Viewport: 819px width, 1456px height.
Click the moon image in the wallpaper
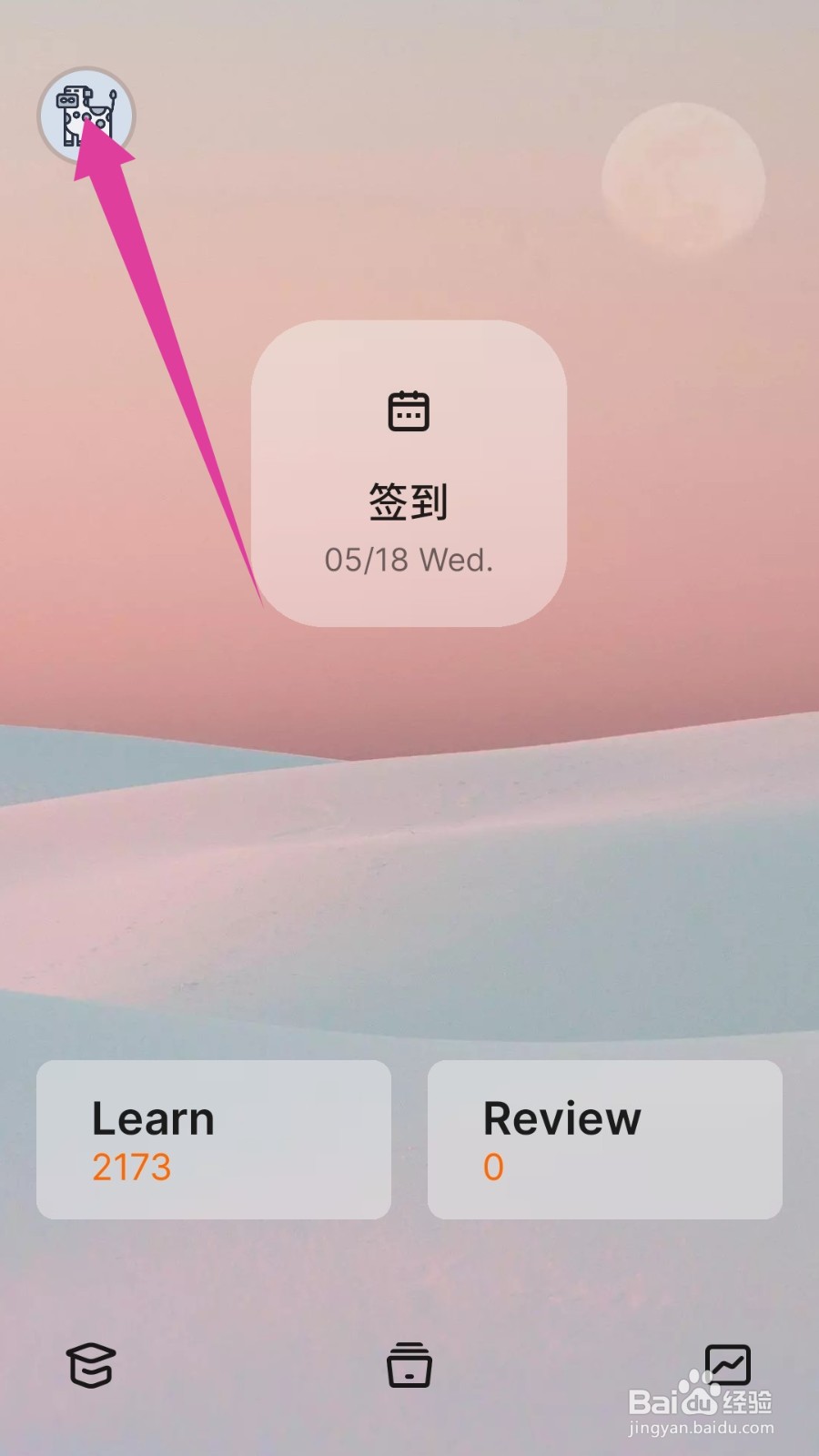(683, 180)
